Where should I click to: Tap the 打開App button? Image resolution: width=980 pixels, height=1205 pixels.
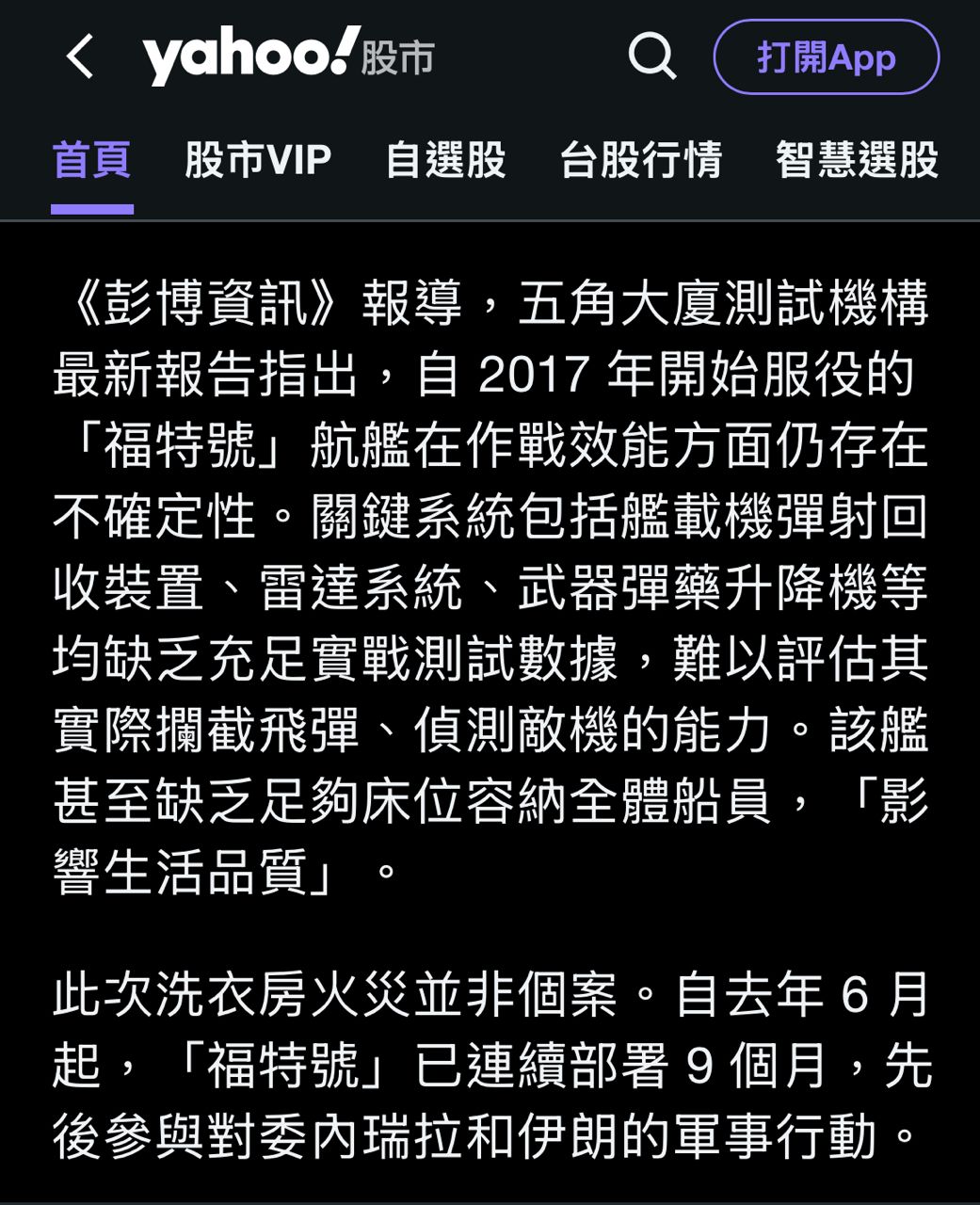826,57
